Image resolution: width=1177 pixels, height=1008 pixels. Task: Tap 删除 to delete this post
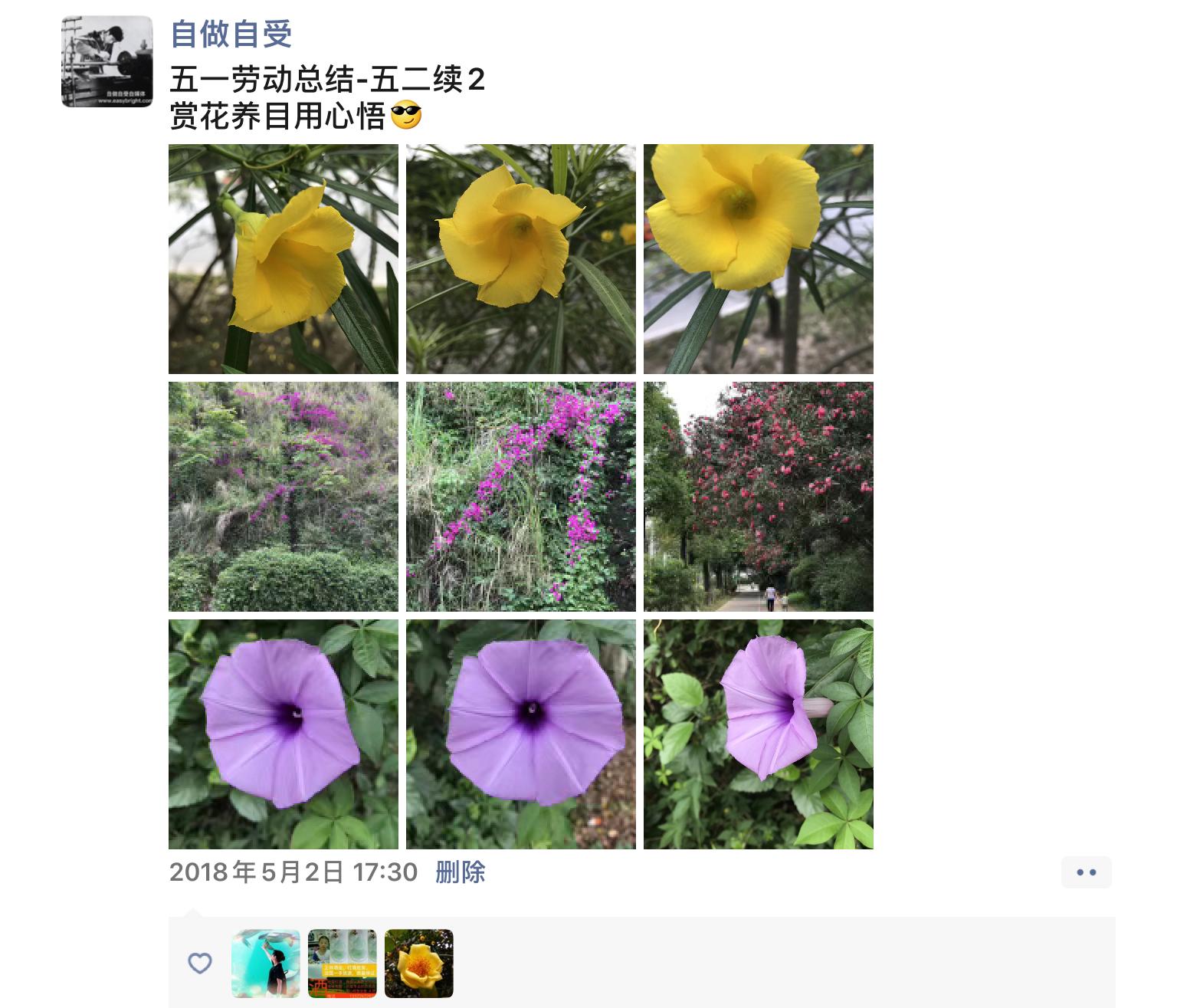[x=460, y=872]
